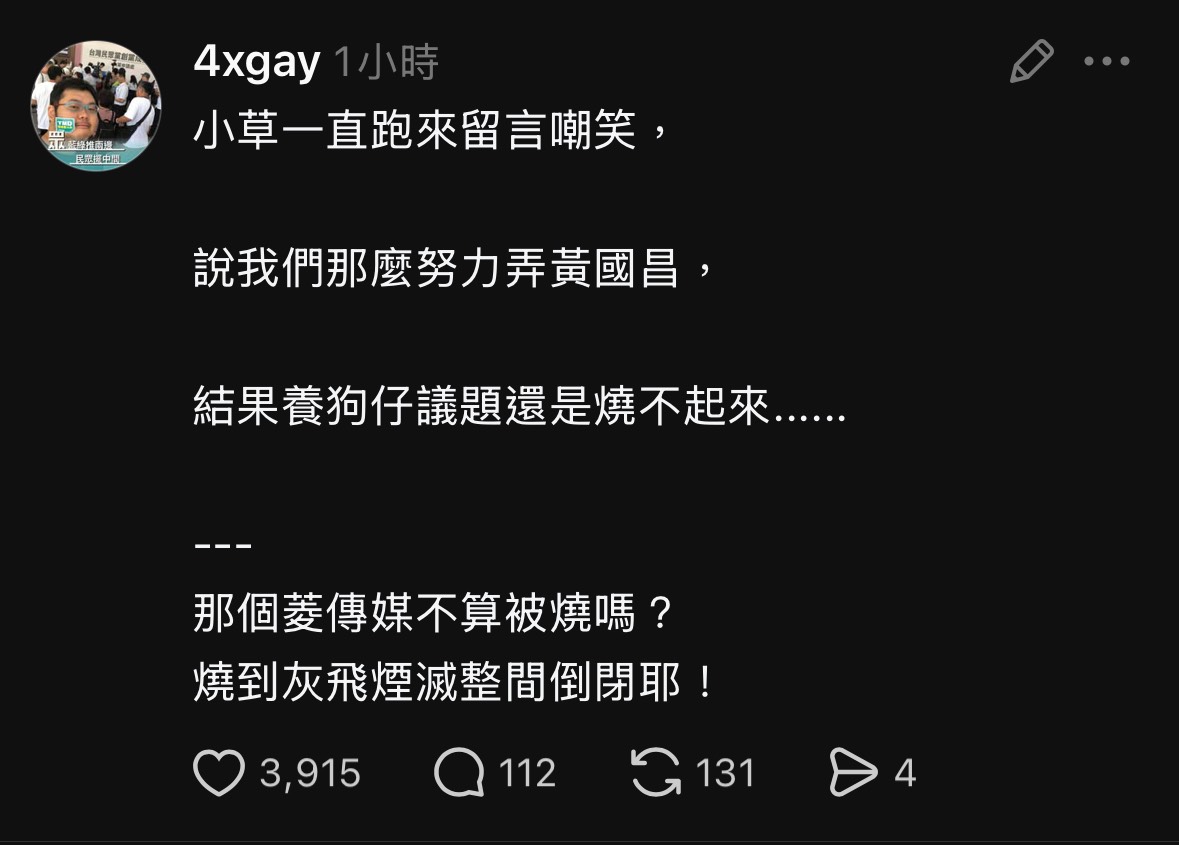Viewport: 1179px width, 845px height.
Task: Repost this thread
Action: pyautogui.click(x=656, y=774)
